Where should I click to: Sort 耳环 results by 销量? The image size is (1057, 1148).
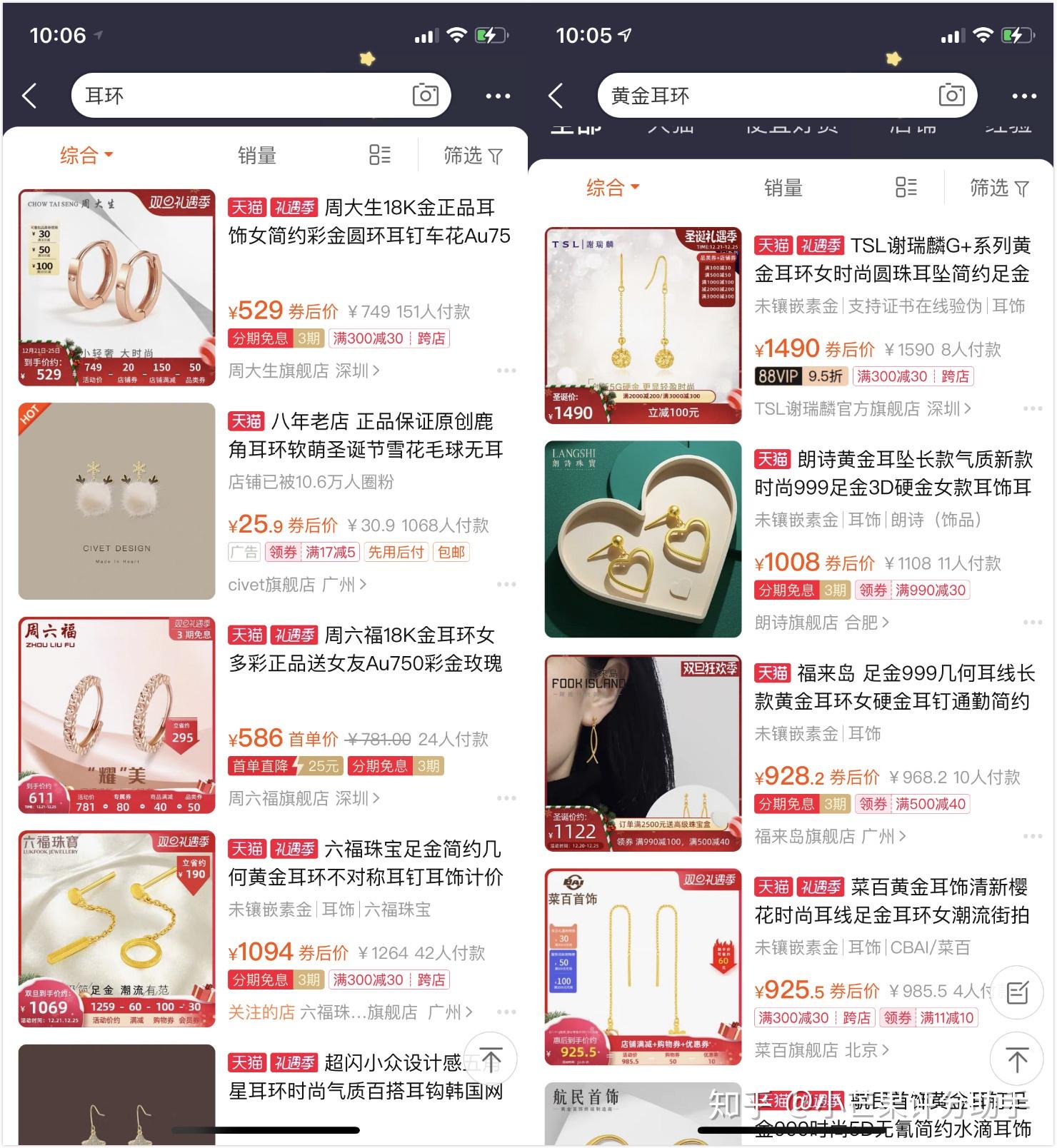[256, 156]
